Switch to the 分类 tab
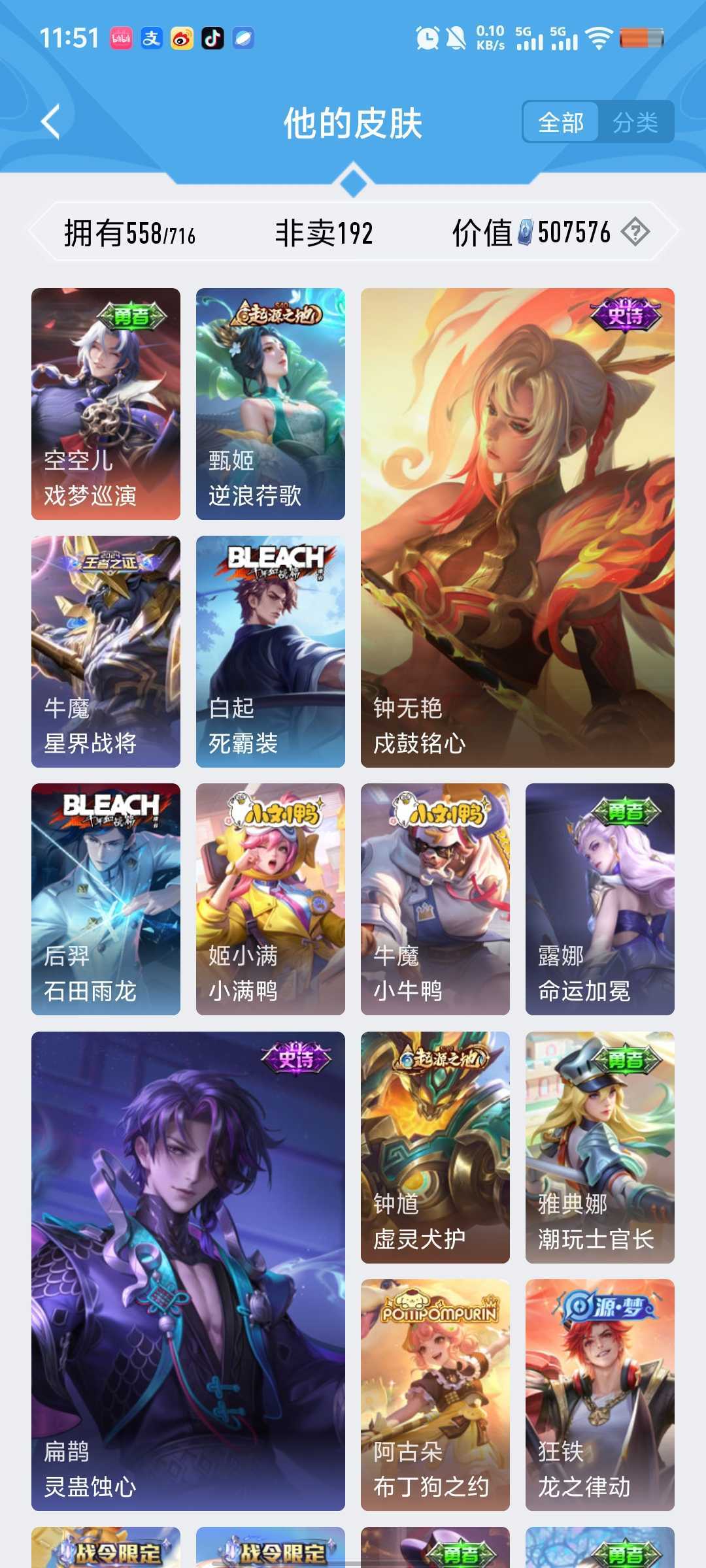 [x=635, y=122]
